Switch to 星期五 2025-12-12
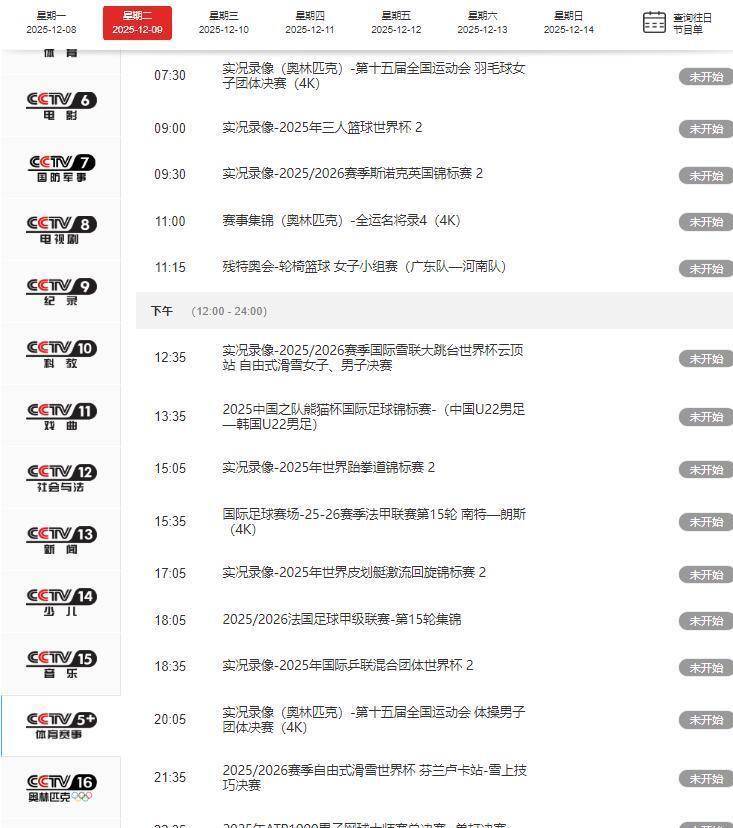 [x=396, y=23]
